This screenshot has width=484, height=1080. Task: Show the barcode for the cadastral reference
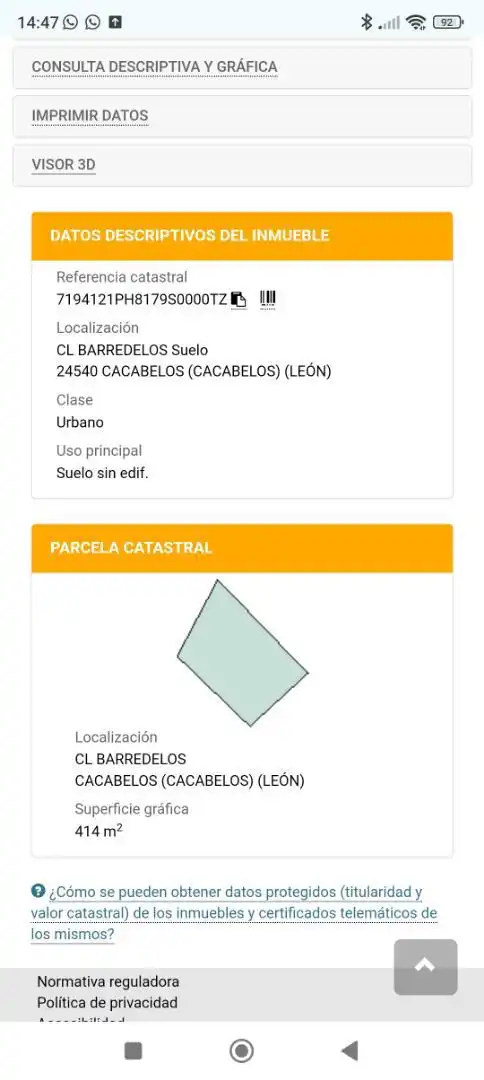point(268,298)
